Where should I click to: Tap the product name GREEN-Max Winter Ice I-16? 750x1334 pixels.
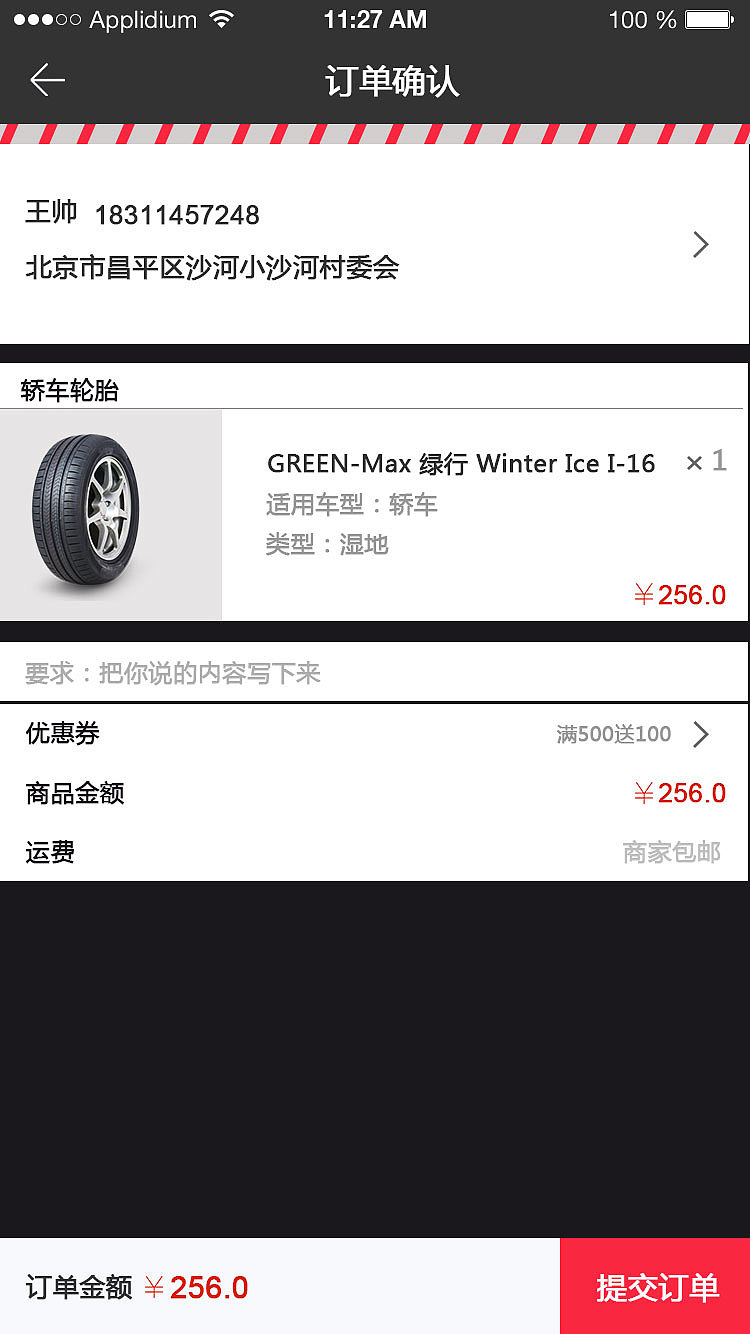click(x=460, y=463)
